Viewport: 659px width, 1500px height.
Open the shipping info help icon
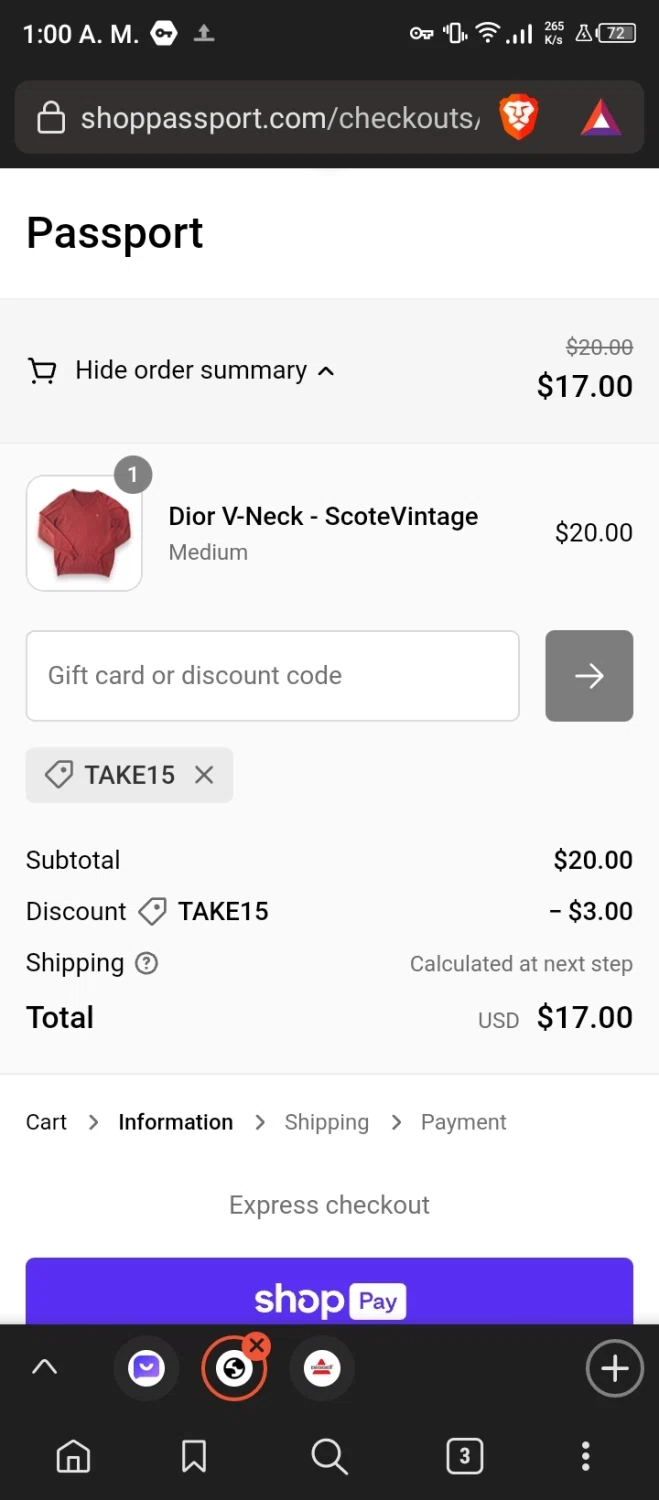click(x=147, y=964)
